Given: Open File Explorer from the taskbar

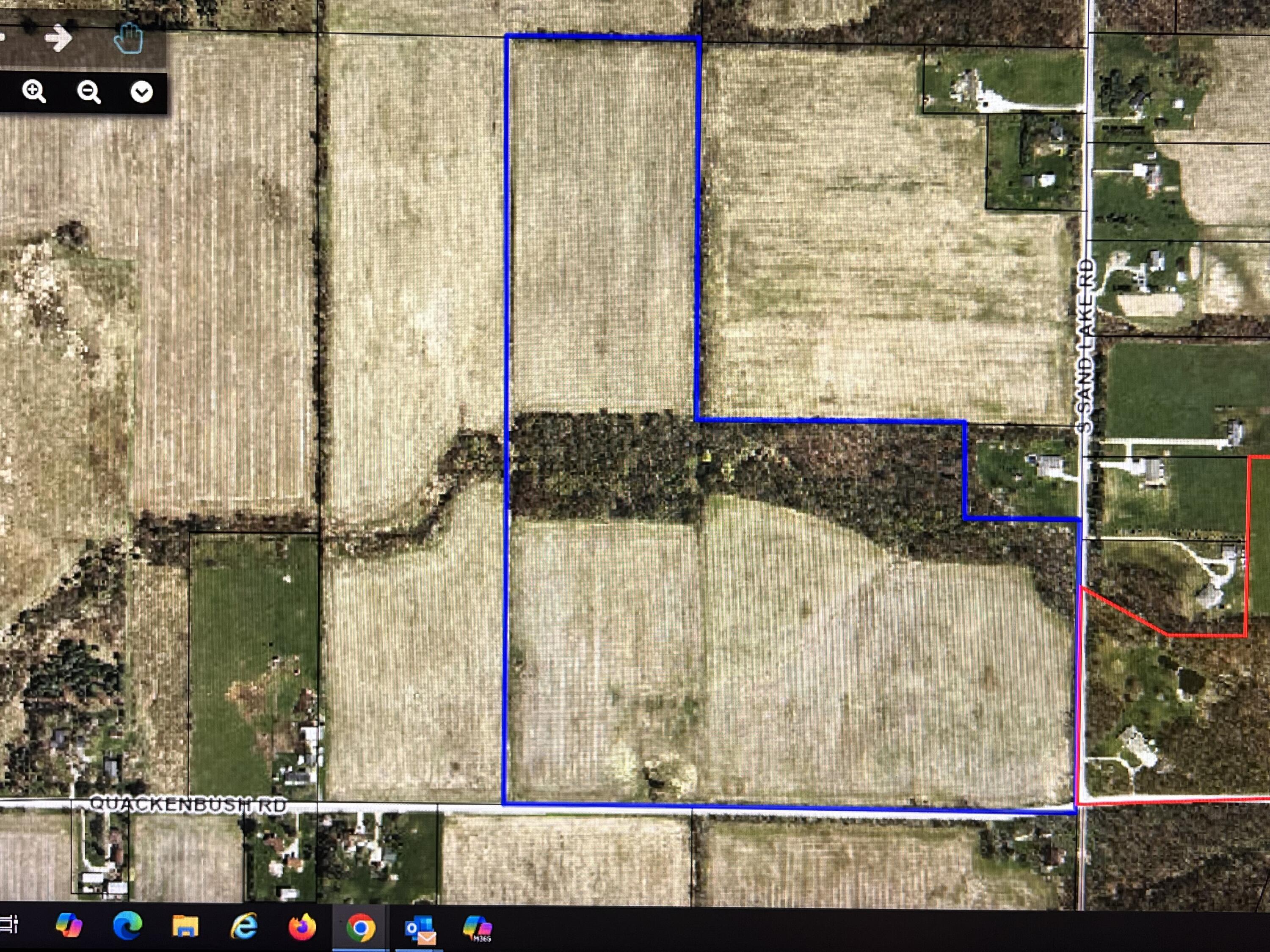Looking at the screenshot, I should click(x=185, y=926).
